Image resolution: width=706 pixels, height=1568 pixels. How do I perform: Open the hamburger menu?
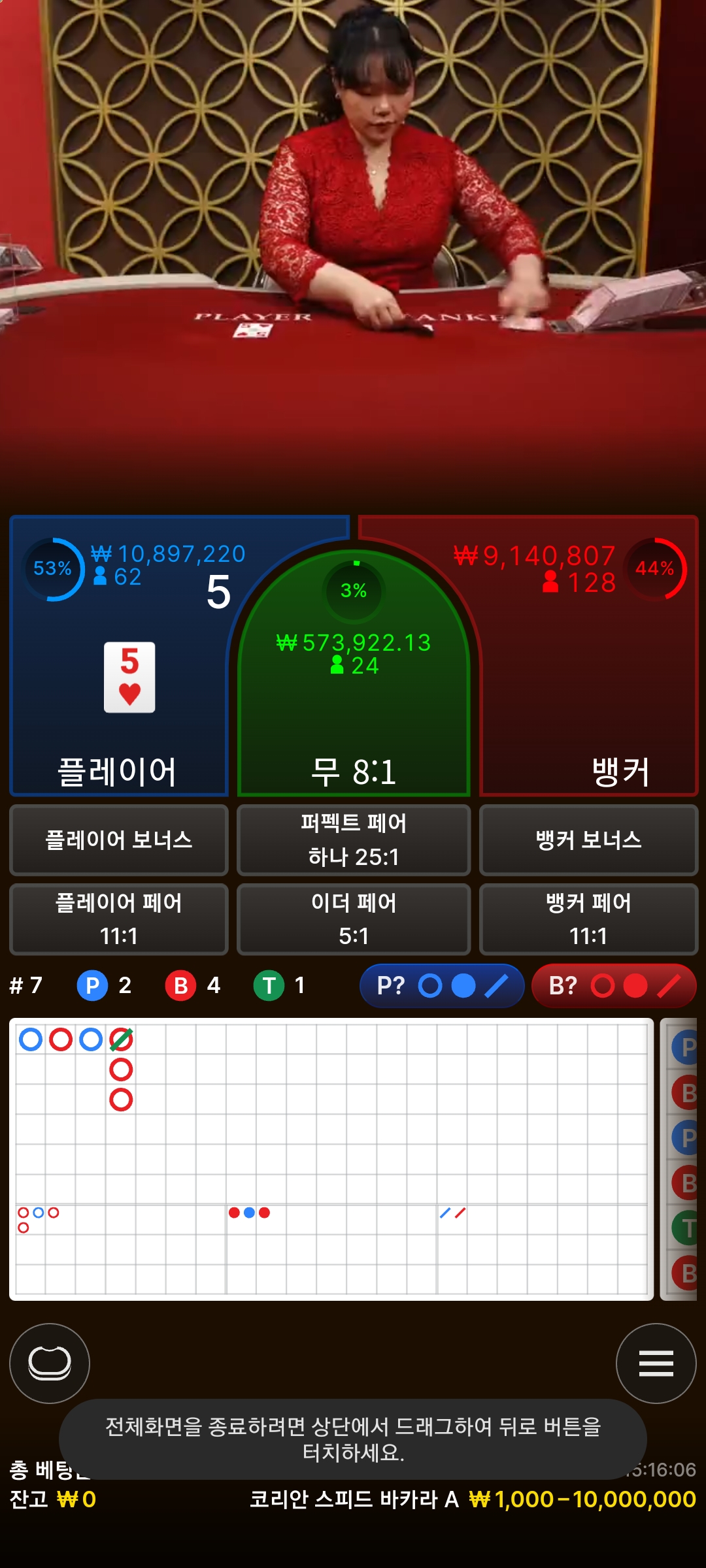click(x=656, y=1364)
